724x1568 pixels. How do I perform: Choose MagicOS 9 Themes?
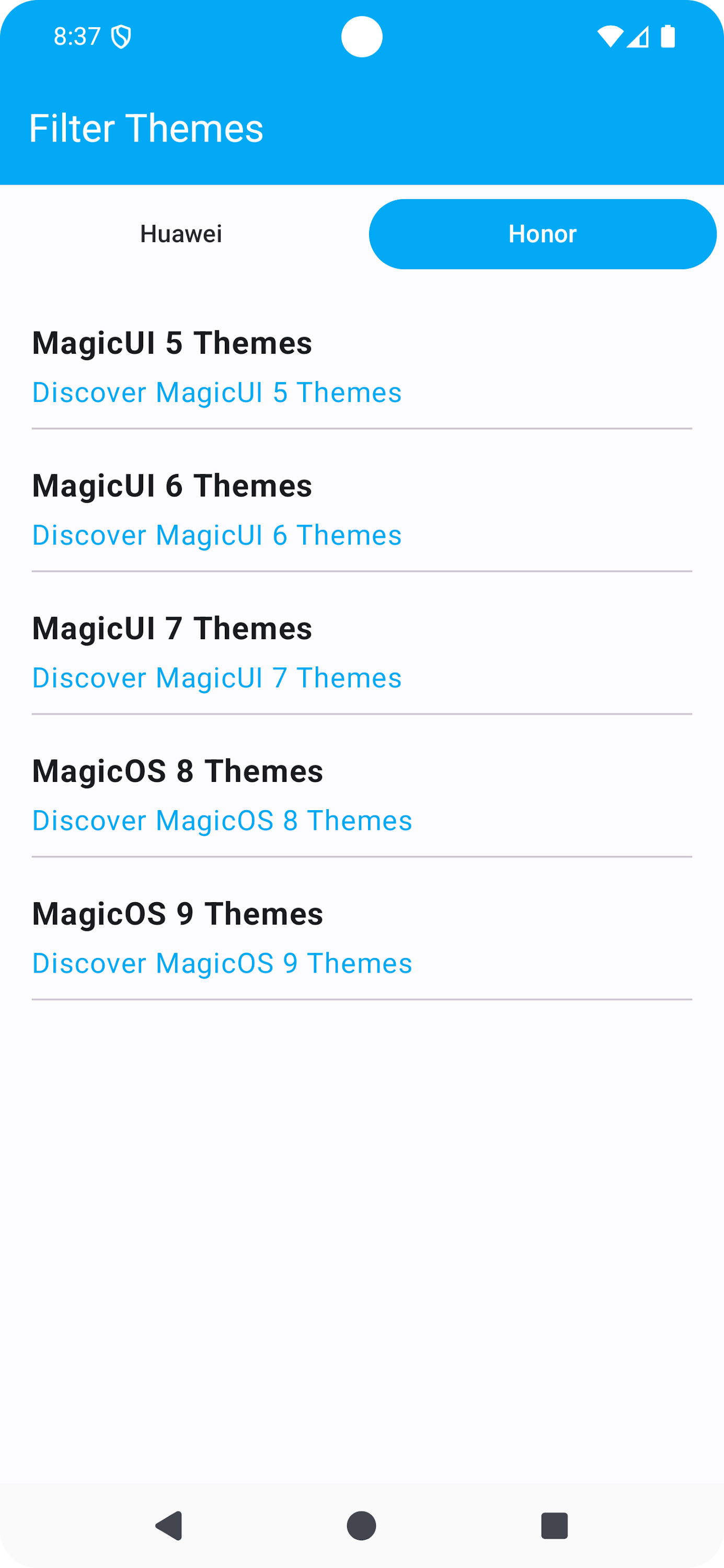(362, 937)
